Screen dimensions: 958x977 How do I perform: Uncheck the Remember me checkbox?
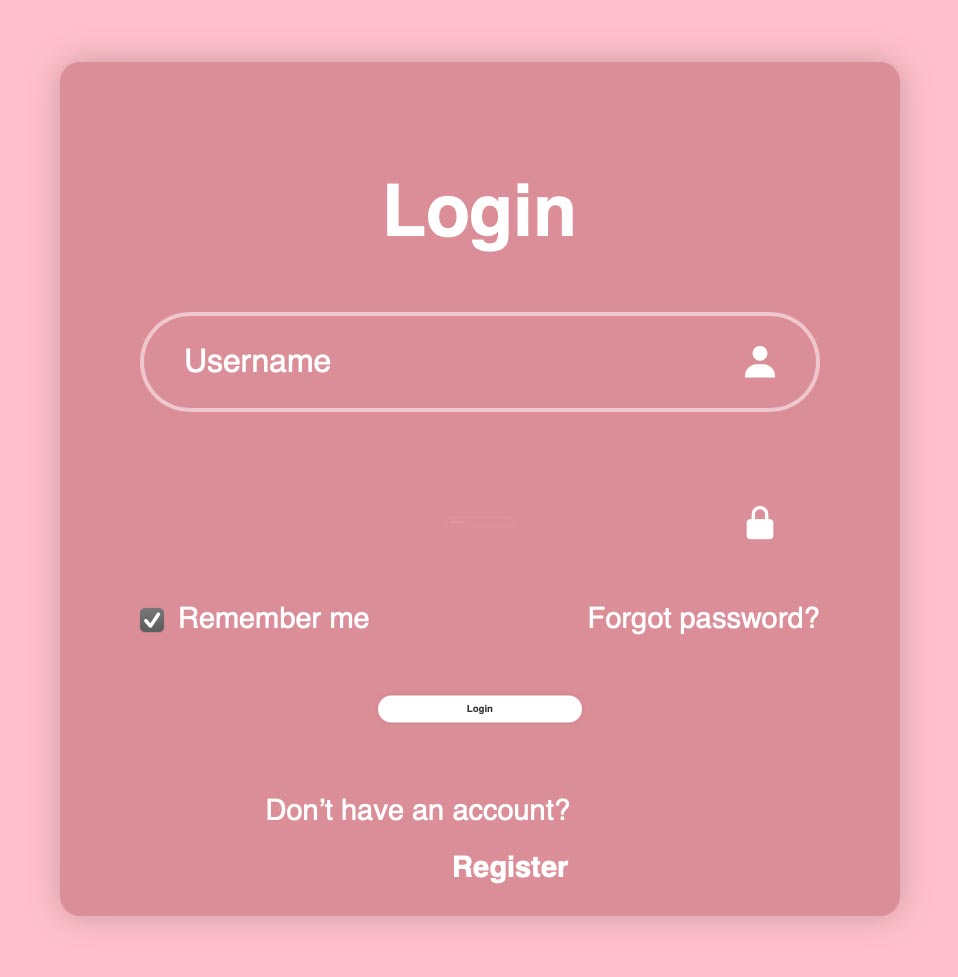click(x=152, y=620)
